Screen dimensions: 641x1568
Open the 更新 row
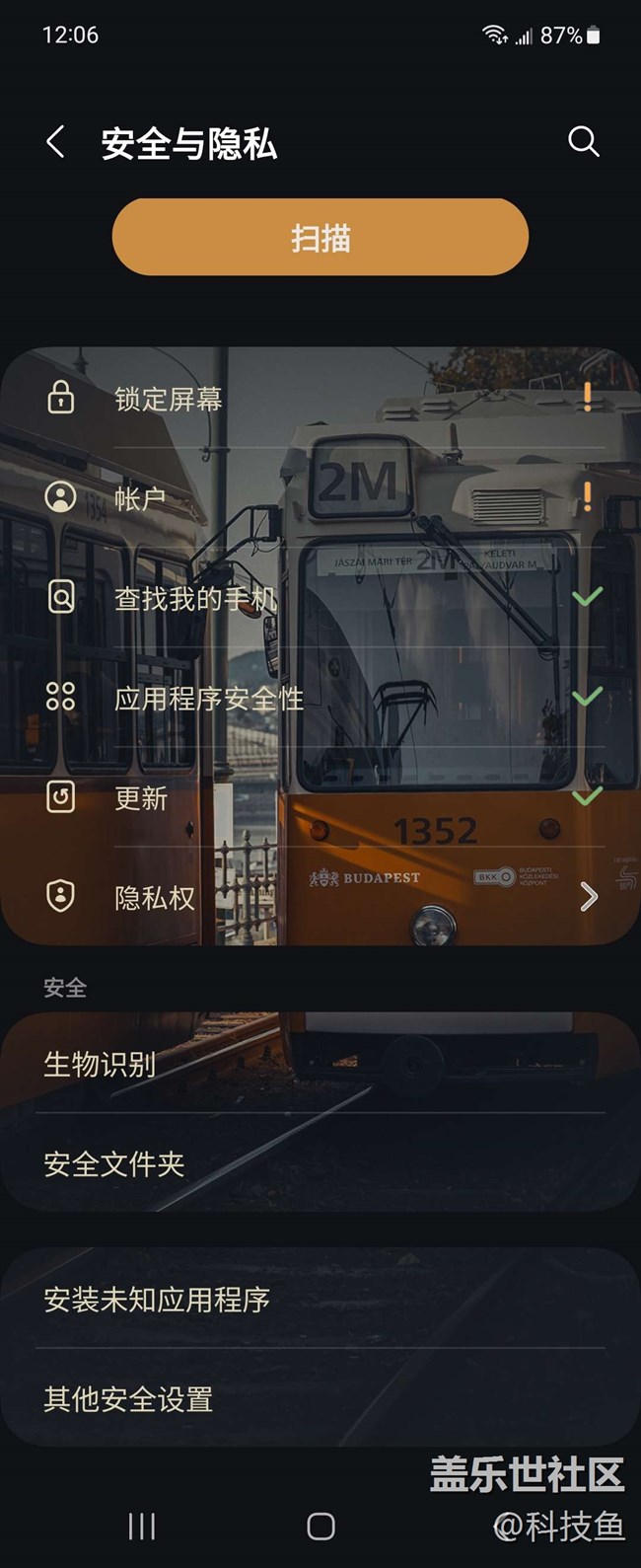pyautogui.click(x=320, y=797)
